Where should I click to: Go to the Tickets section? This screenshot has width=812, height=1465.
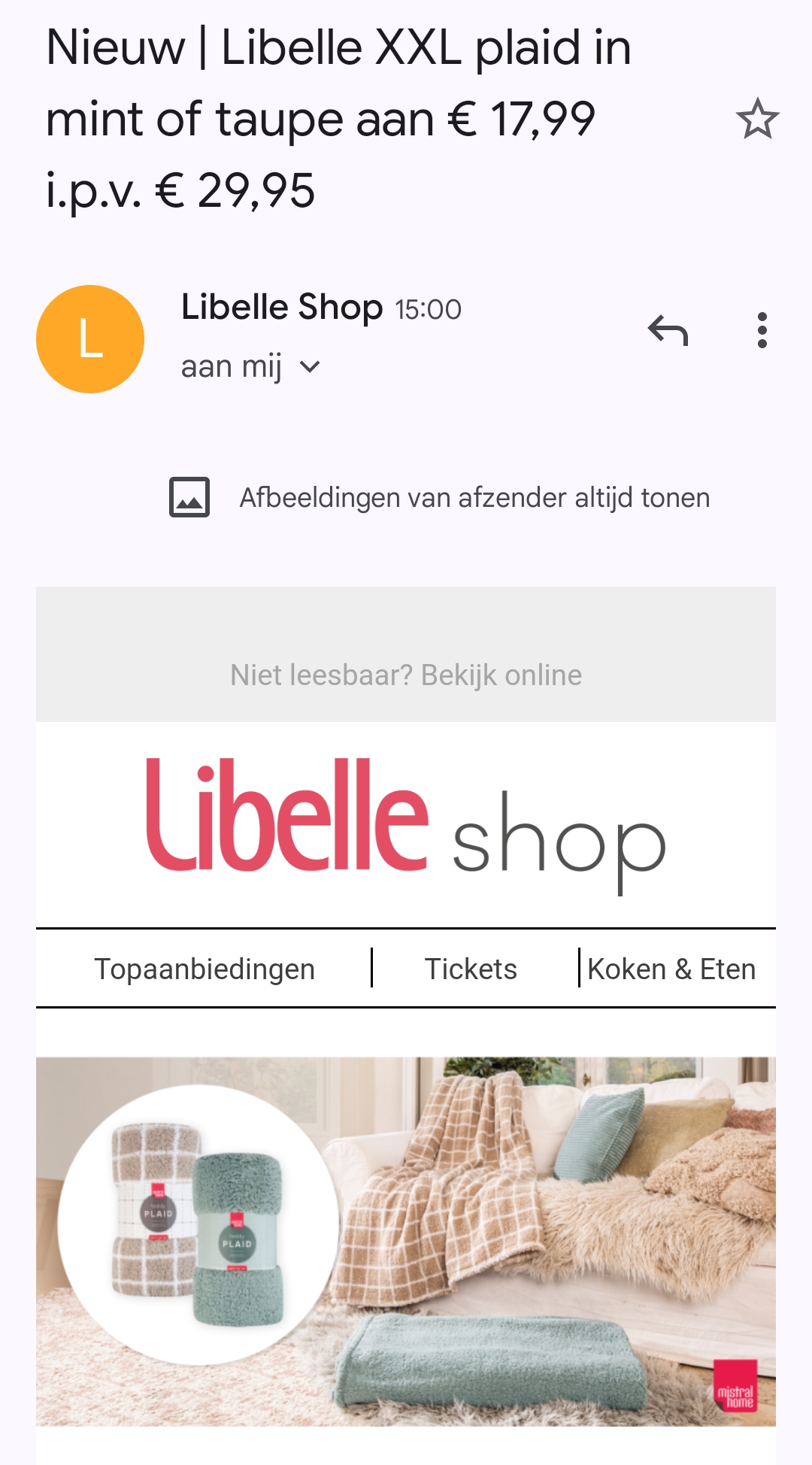(x=471, y=969)
